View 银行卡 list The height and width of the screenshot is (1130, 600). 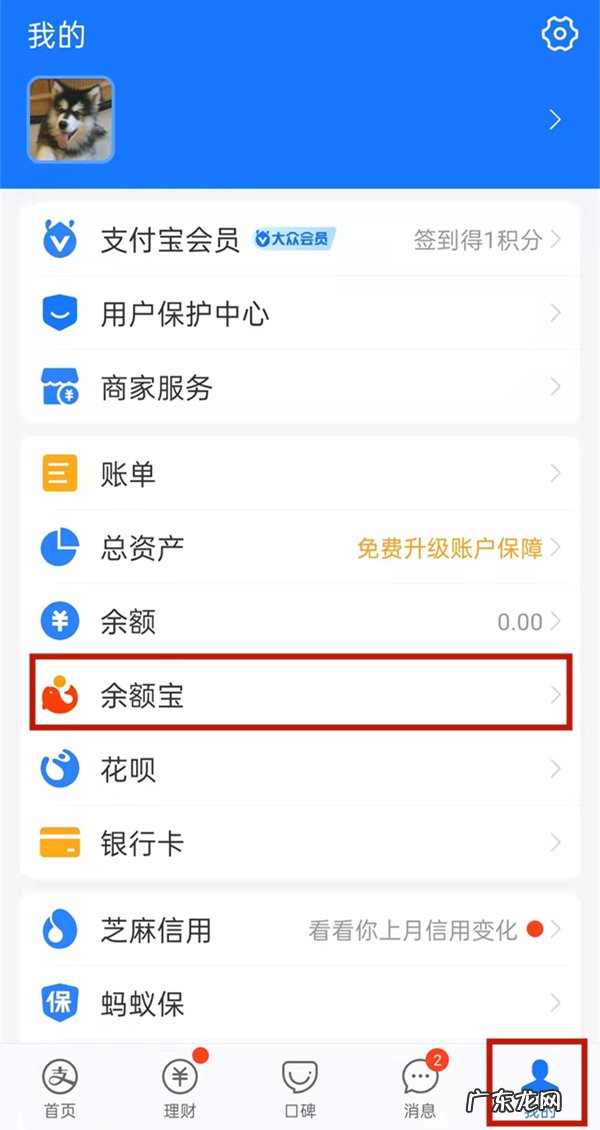point(300,844)
